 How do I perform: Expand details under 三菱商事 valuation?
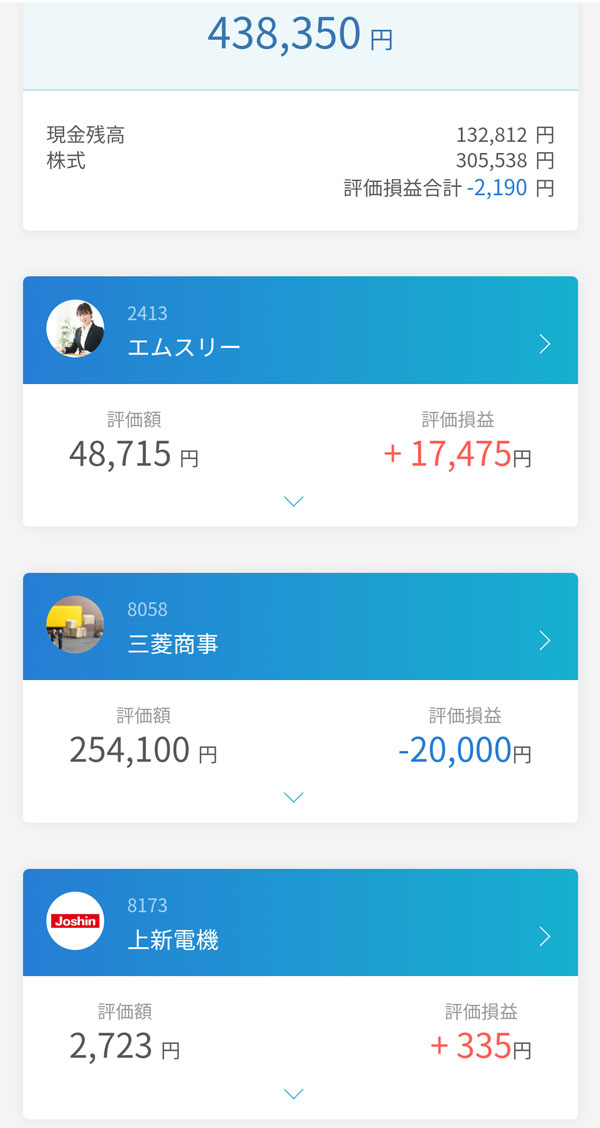(293, 797)
